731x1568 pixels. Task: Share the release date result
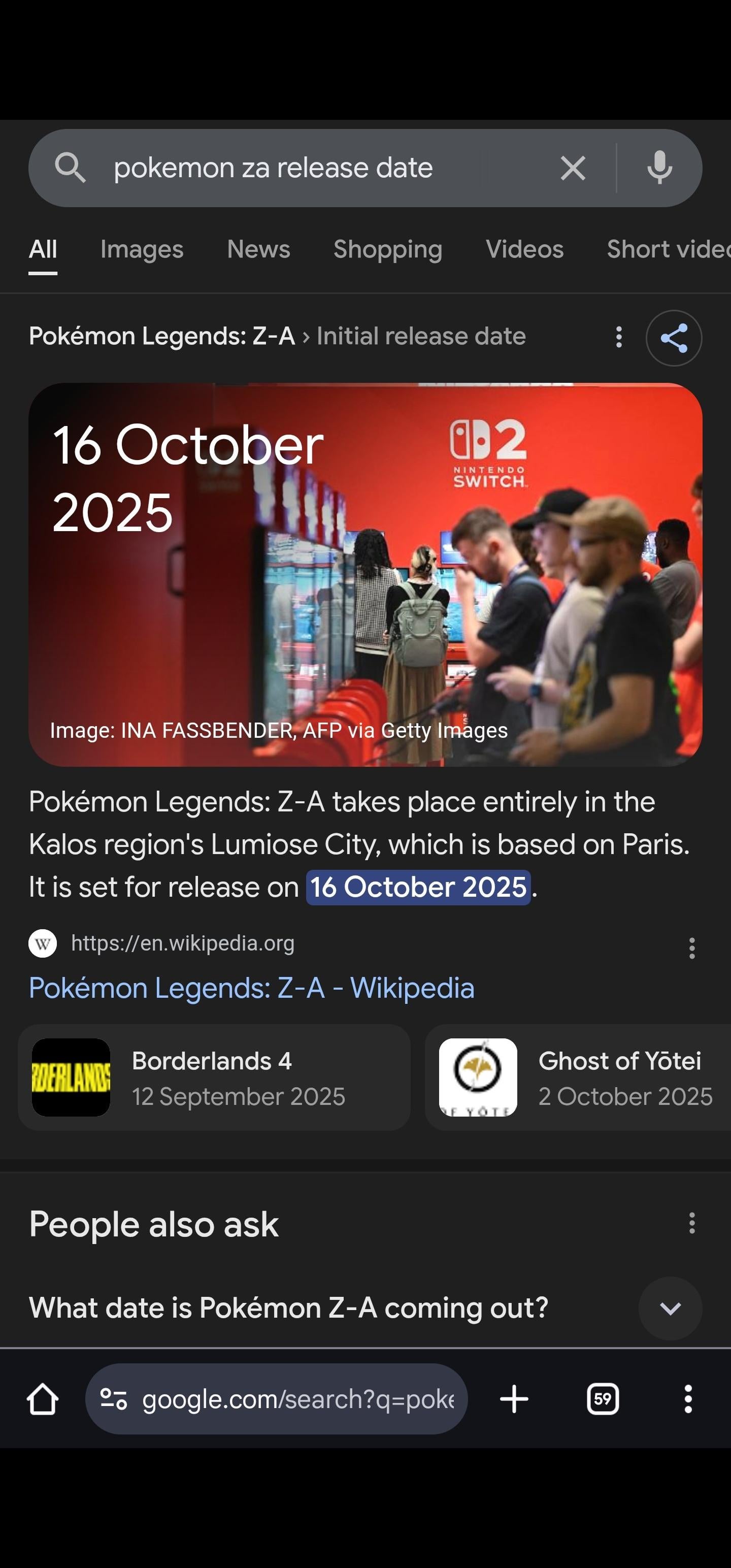click(x=673, y=338)
